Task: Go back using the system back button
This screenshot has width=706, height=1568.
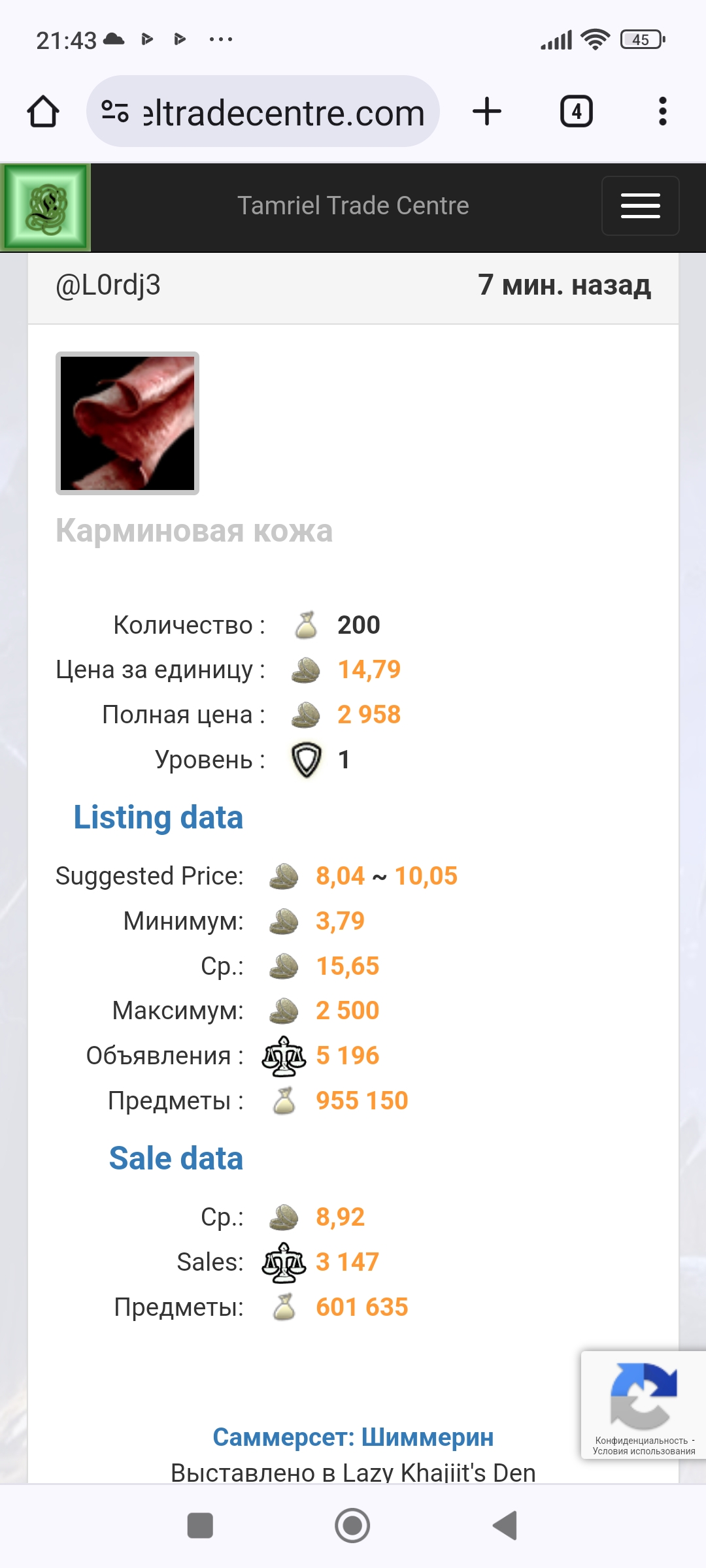Action: 505,1526
